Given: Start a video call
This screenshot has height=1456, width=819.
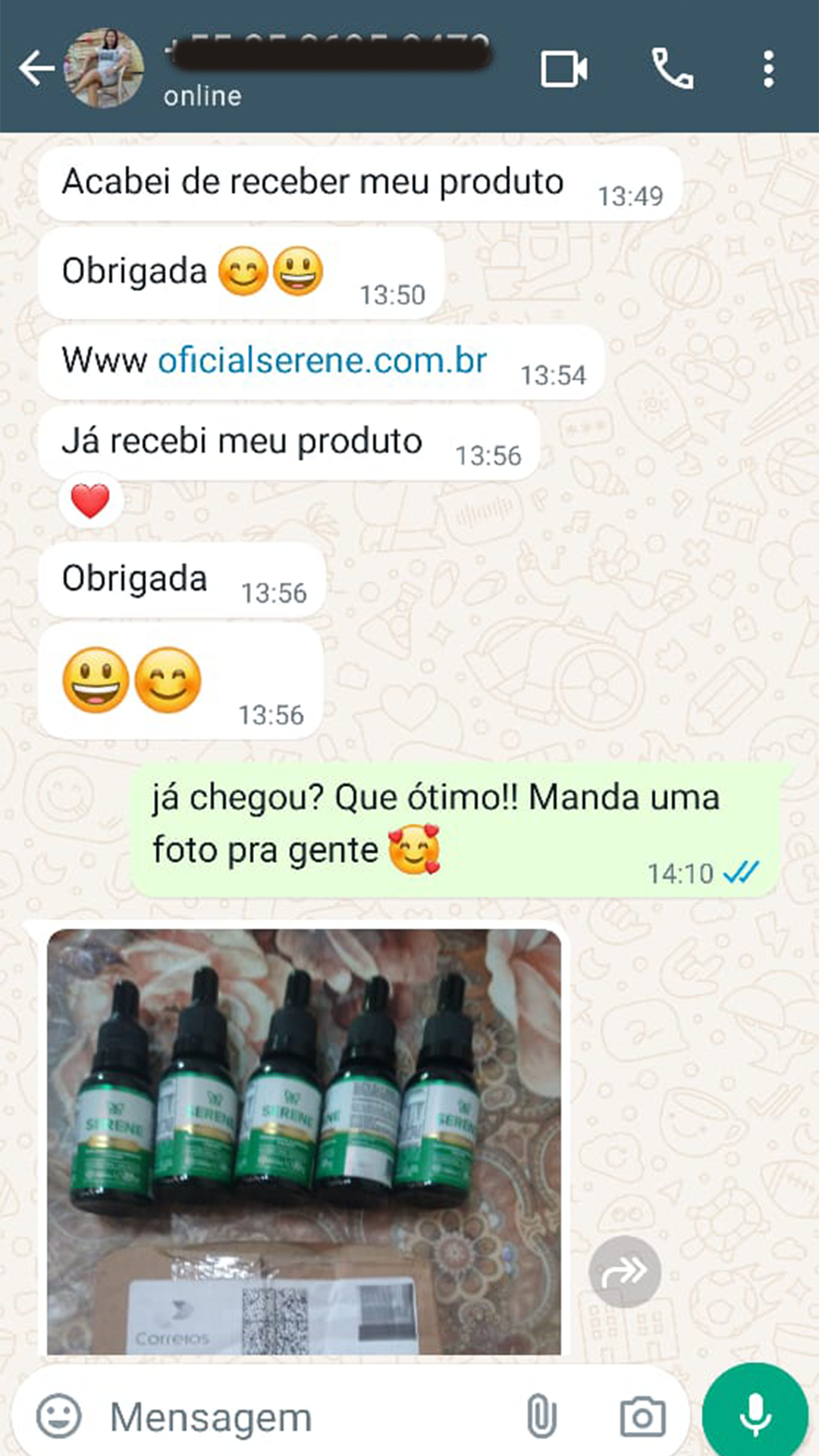Looking at the screenshot, I should (562, 69).
